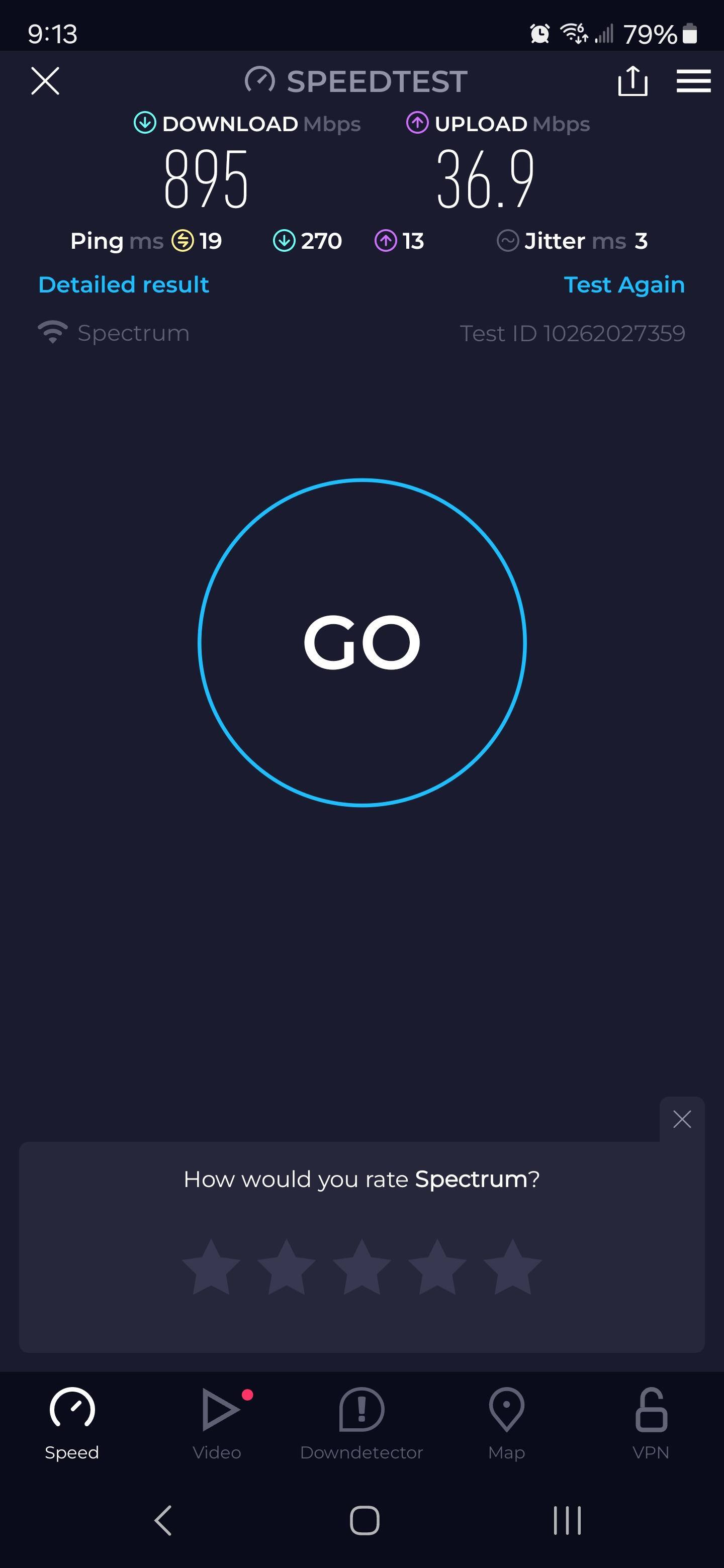Tap Test Again to rerun

click(x=623, y=285)
